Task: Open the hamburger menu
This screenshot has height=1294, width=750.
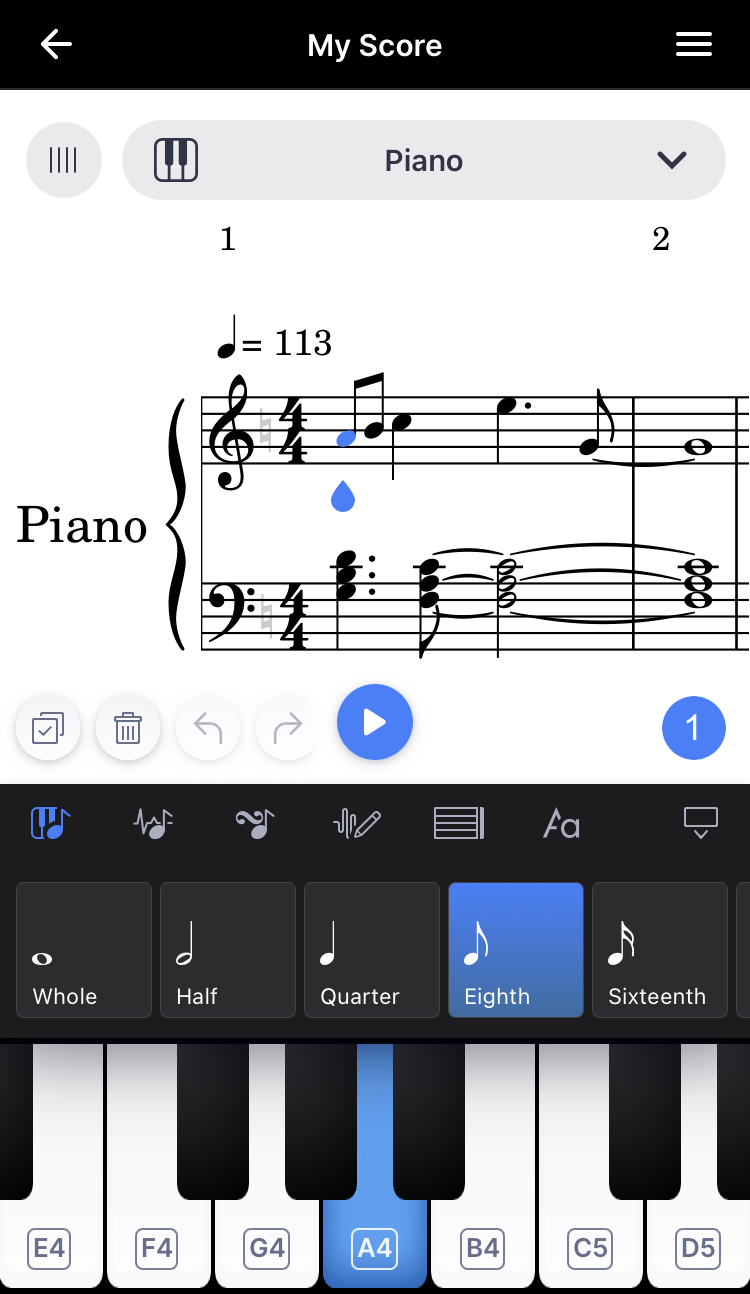Action: 693,45
